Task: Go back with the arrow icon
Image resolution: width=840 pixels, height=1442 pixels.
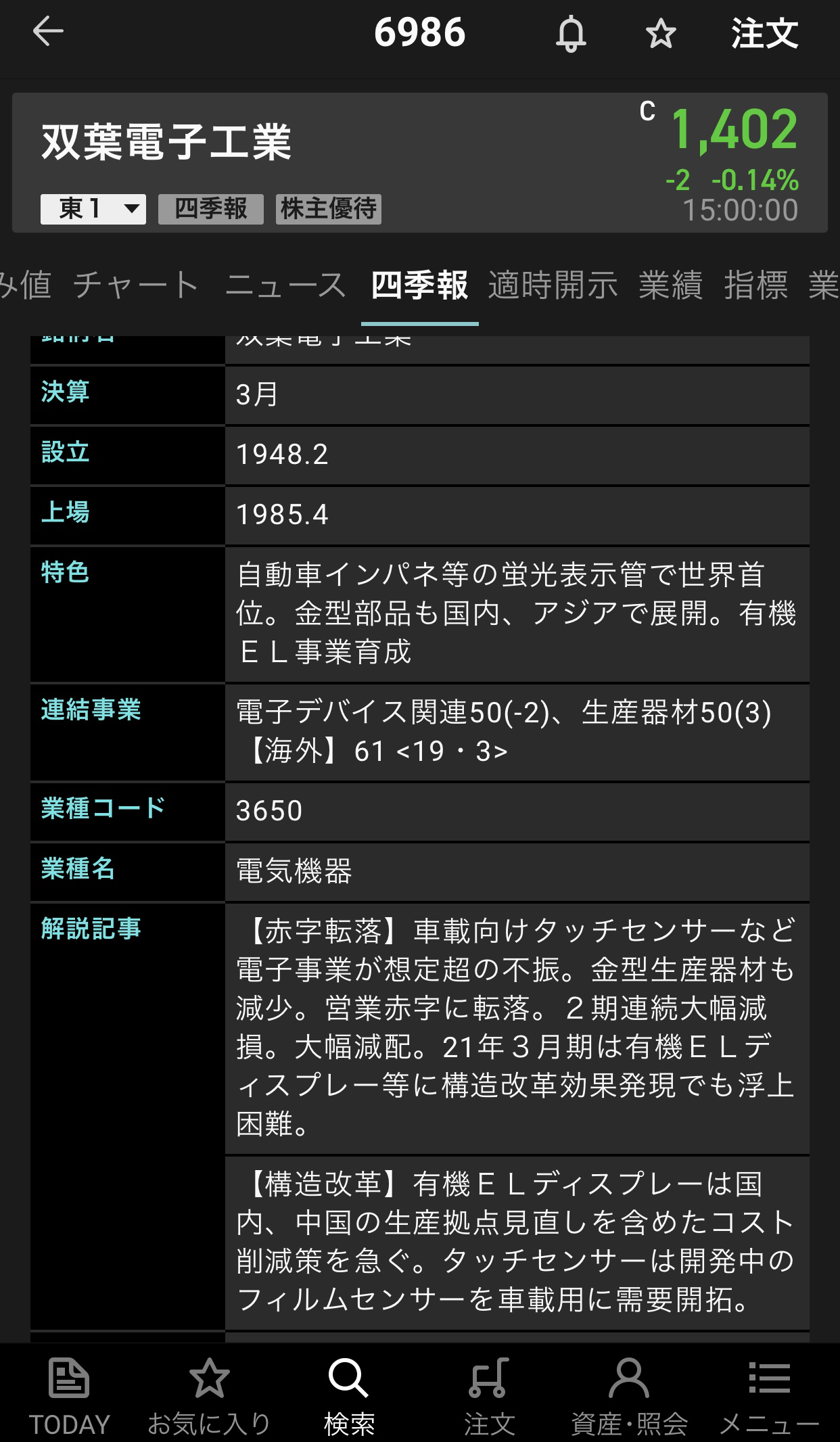Action: [x=48, y=32]
